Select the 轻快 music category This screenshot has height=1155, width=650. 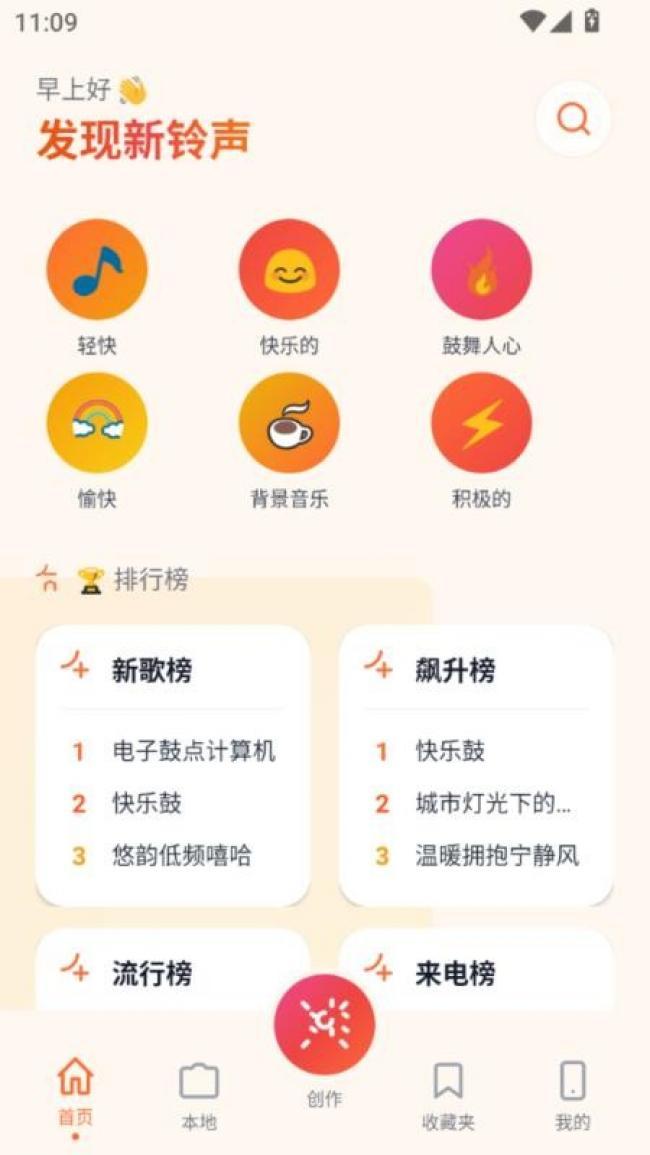click(97, 270)
